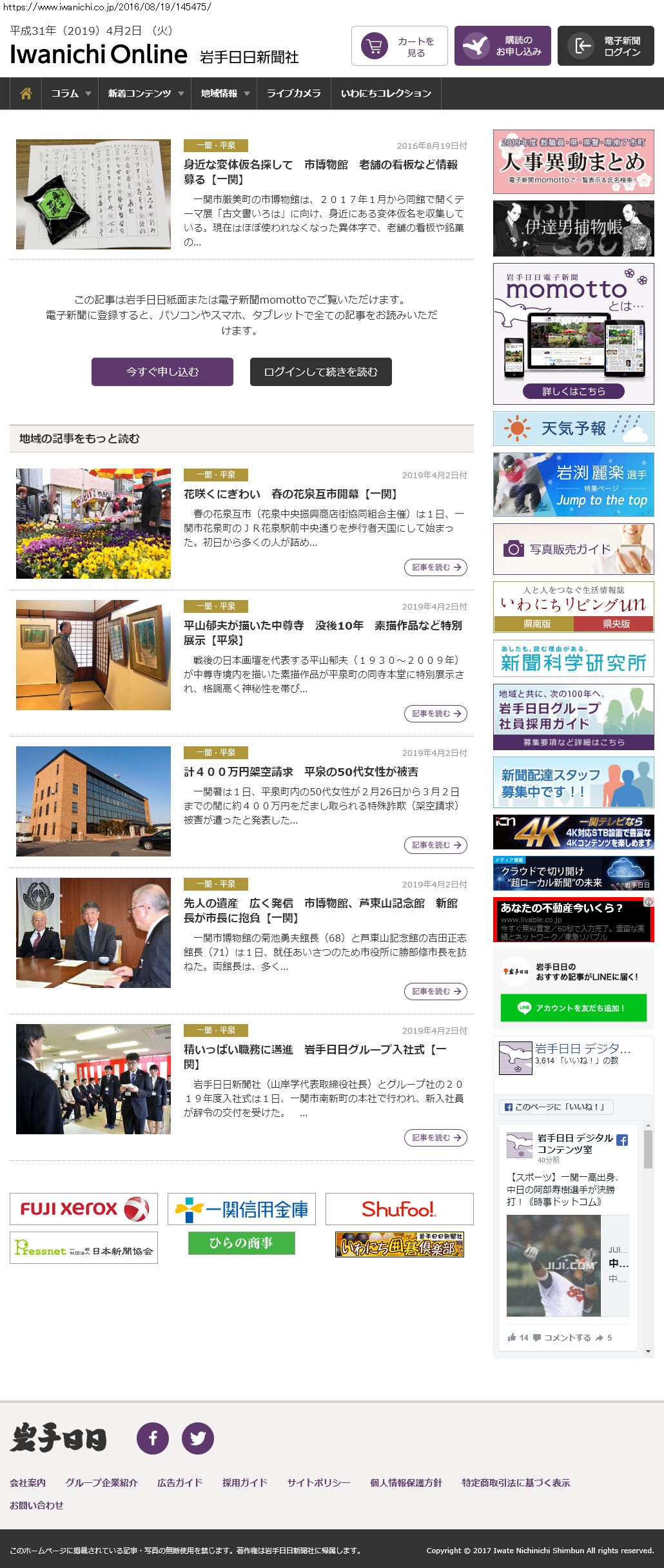The image size is (664, 1568).
Task: Open ライブカメラ page
Action: pyautogui.click(x=293, y=93)
